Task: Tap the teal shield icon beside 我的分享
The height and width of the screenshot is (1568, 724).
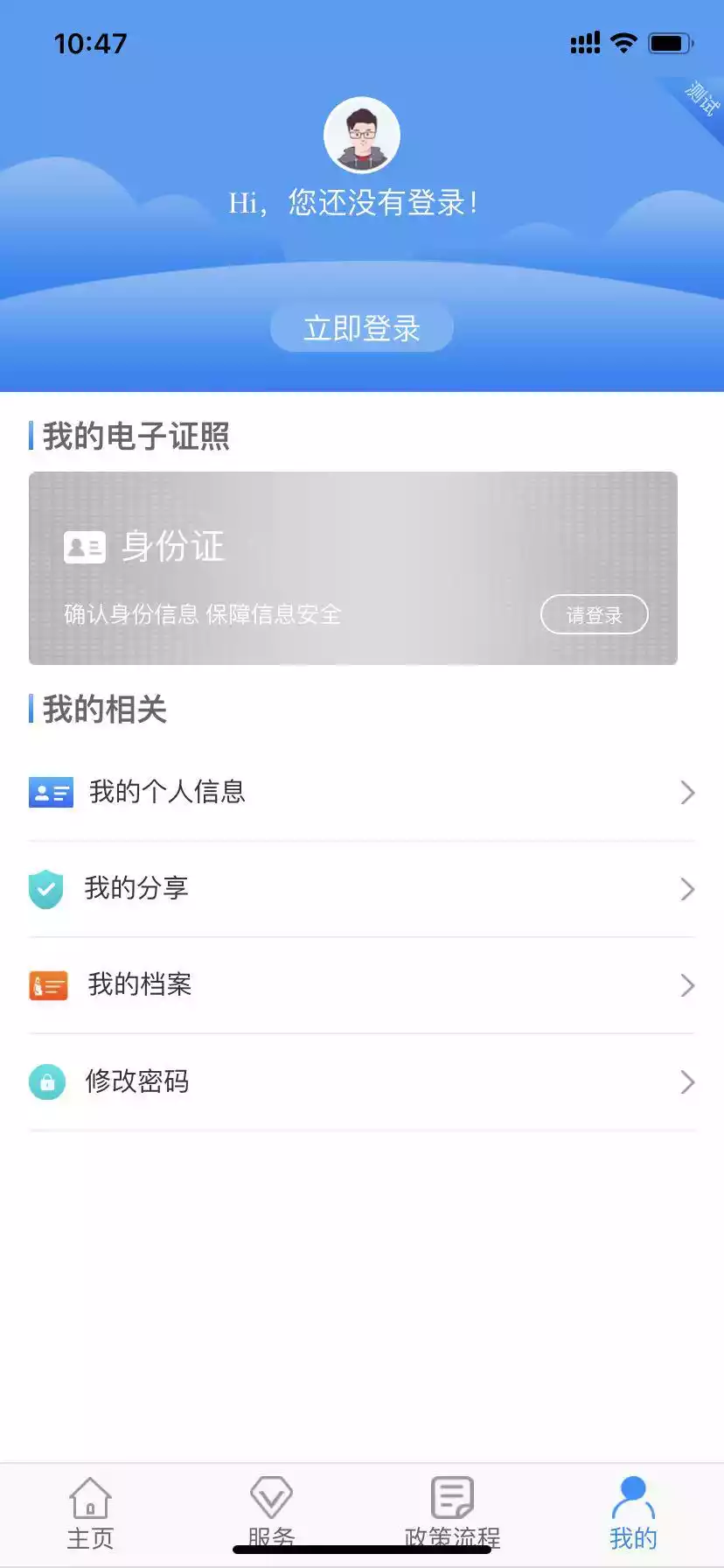Action: pos(50,889)
